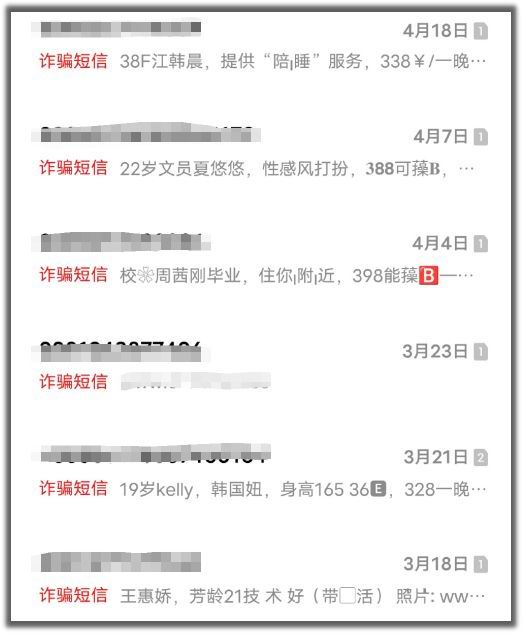This screenshot has width=522, height=633.
Task: Open the fraud SMS thread dated 4月18日
Action: [261, 46]
